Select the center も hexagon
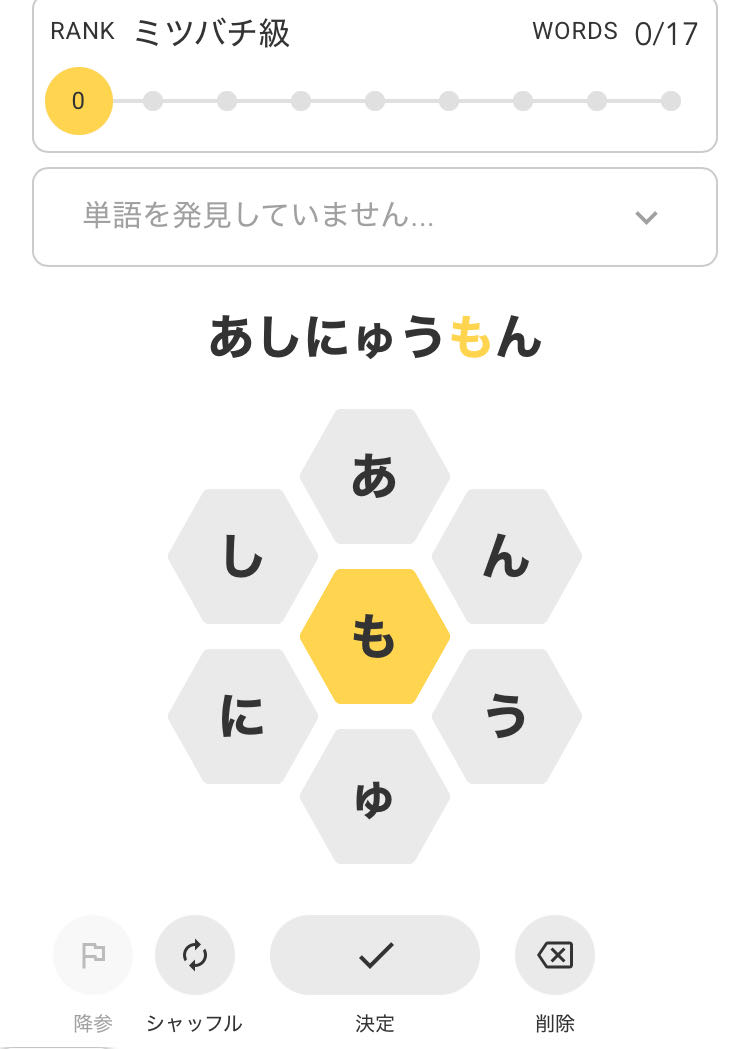The height and width of the screenshot is (1049, 750). [375, 637]
